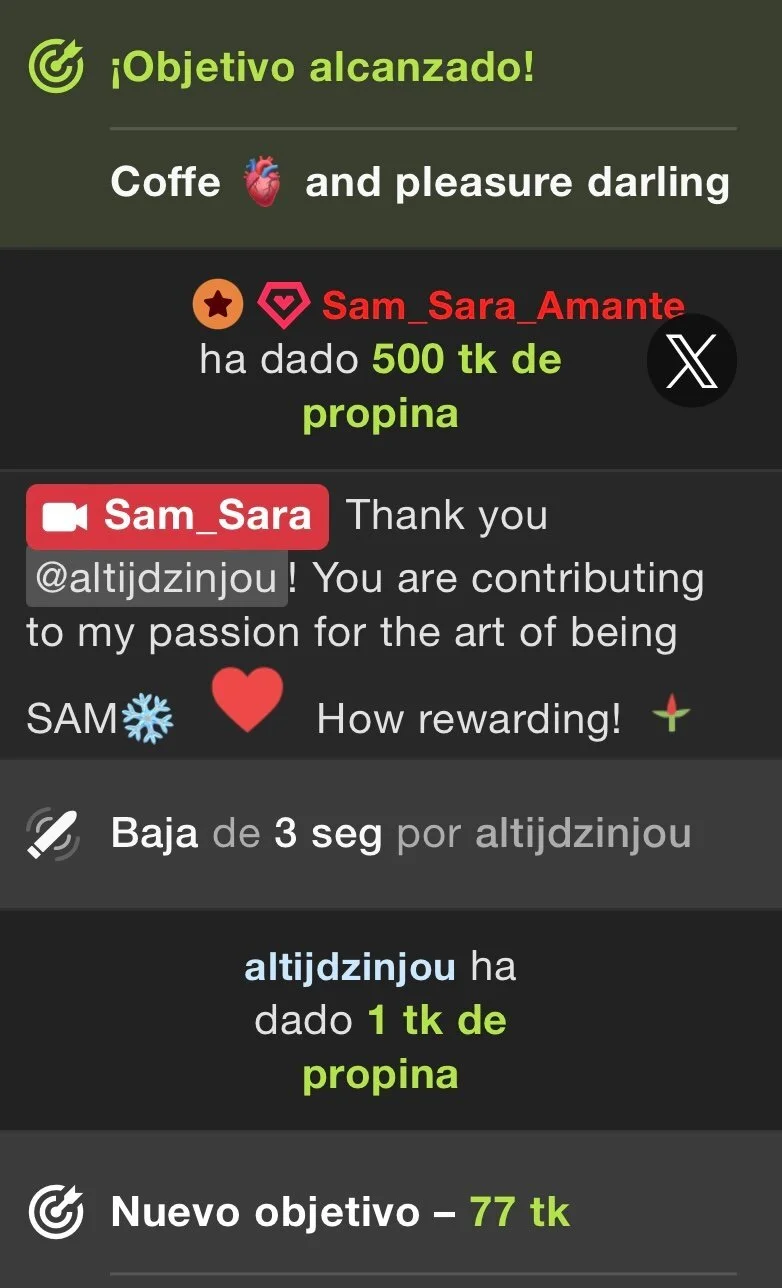View altijdzinjou from the 1 tk tip
The image size is (782, 1288).
coord(350,967)
